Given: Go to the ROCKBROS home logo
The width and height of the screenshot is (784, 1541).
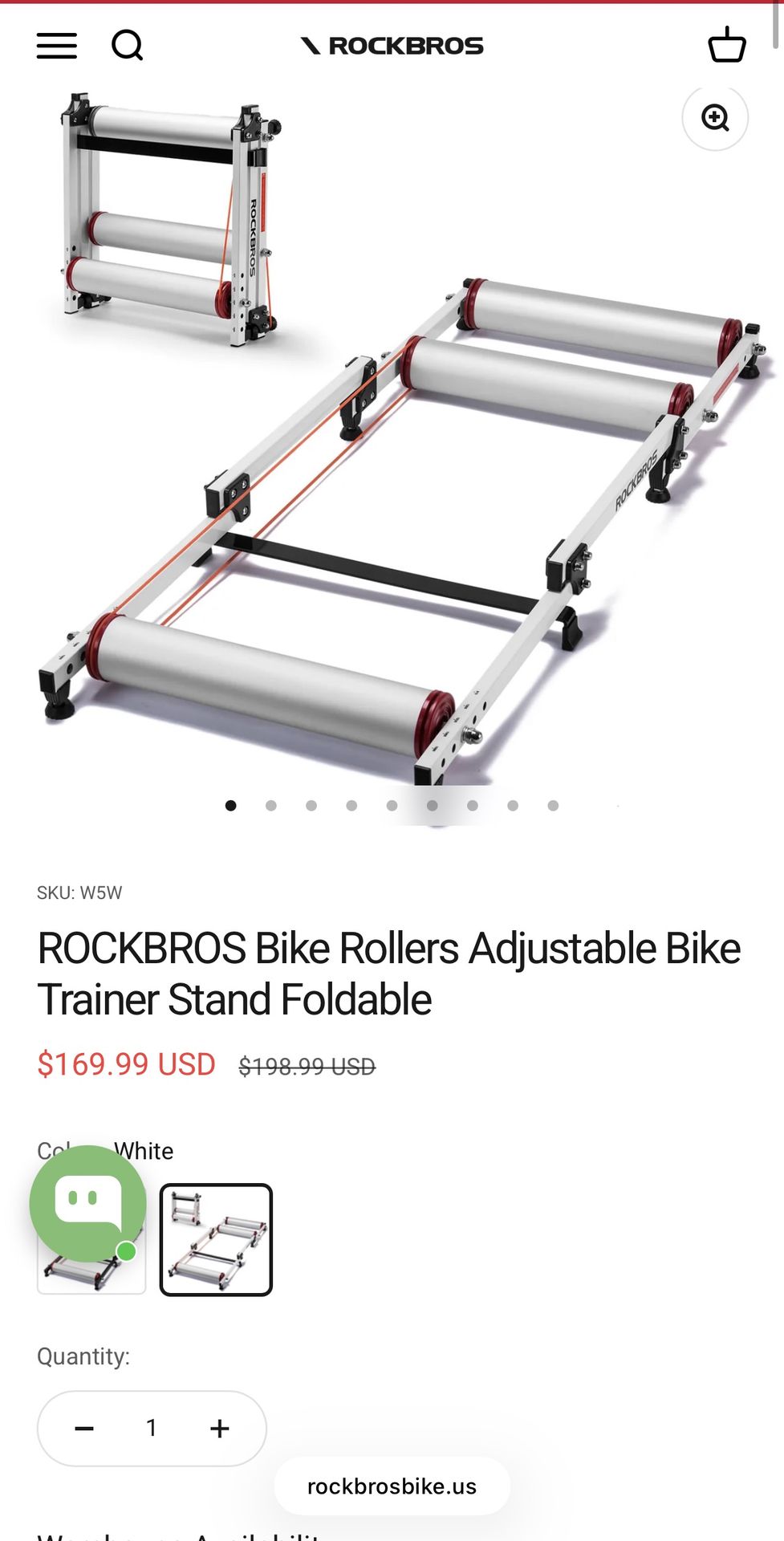Looking at the screenshot, I should coord(392,46).
